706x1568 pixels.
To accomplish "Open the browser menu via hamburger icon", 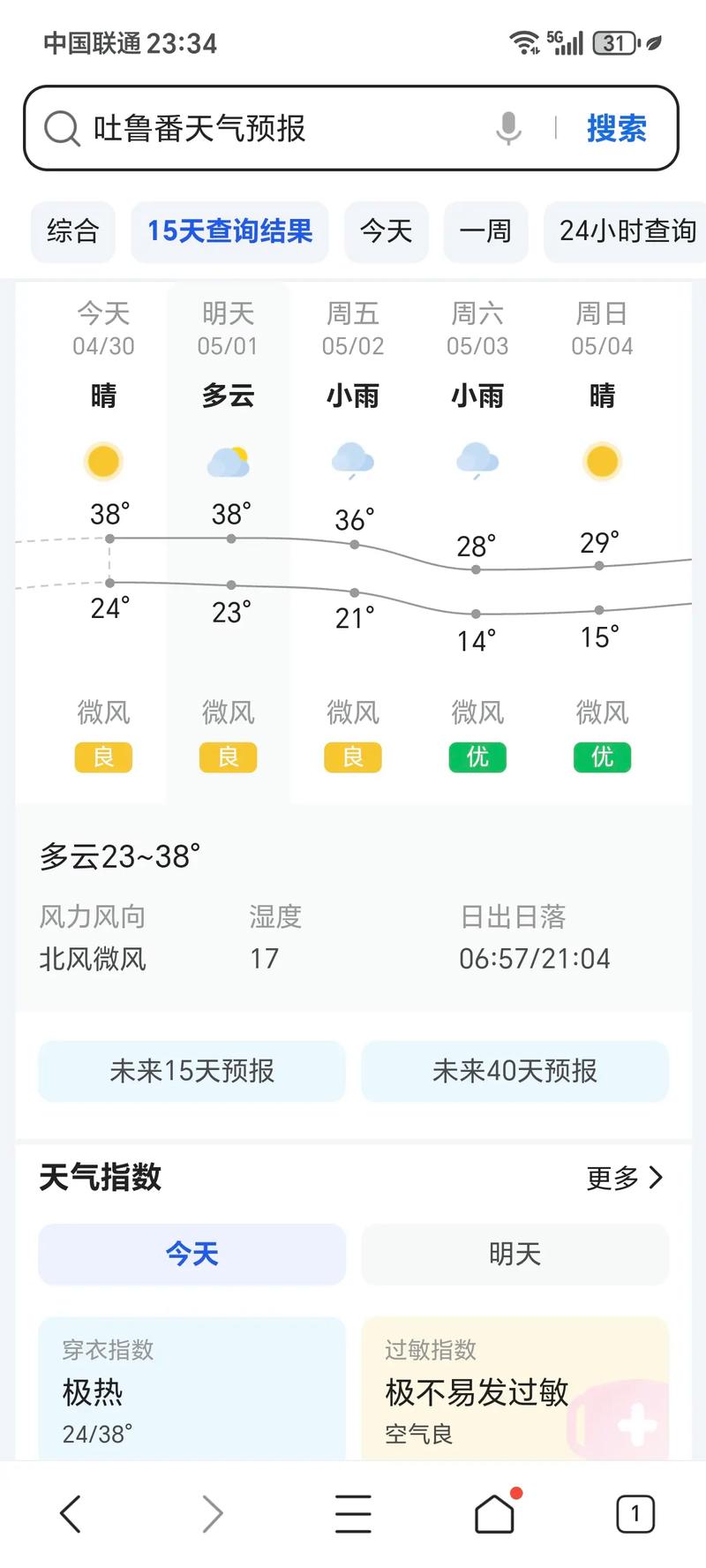I will pos(352,1513).
